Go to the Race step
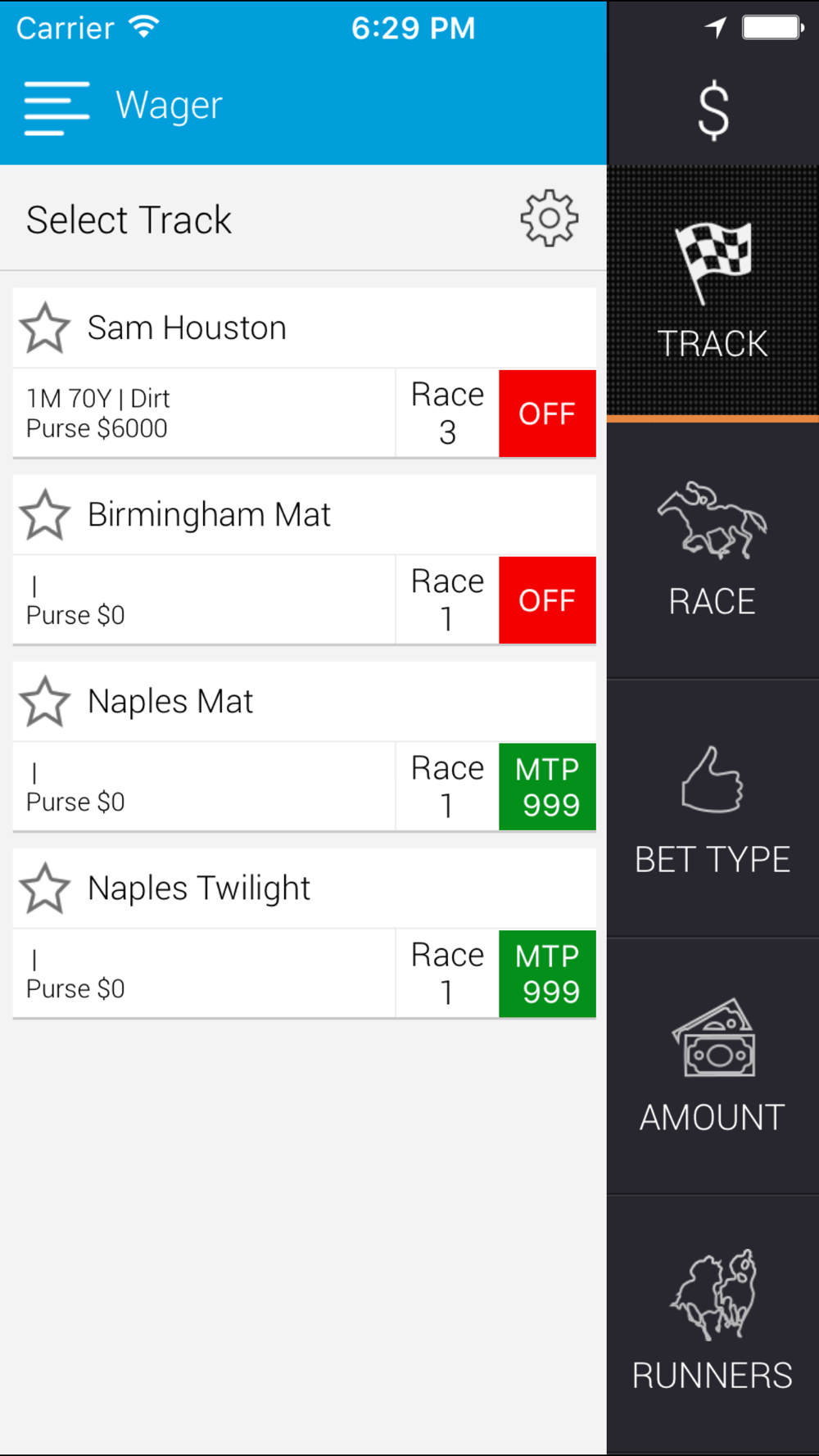The image size is (819, 1456). click(713, 550)
